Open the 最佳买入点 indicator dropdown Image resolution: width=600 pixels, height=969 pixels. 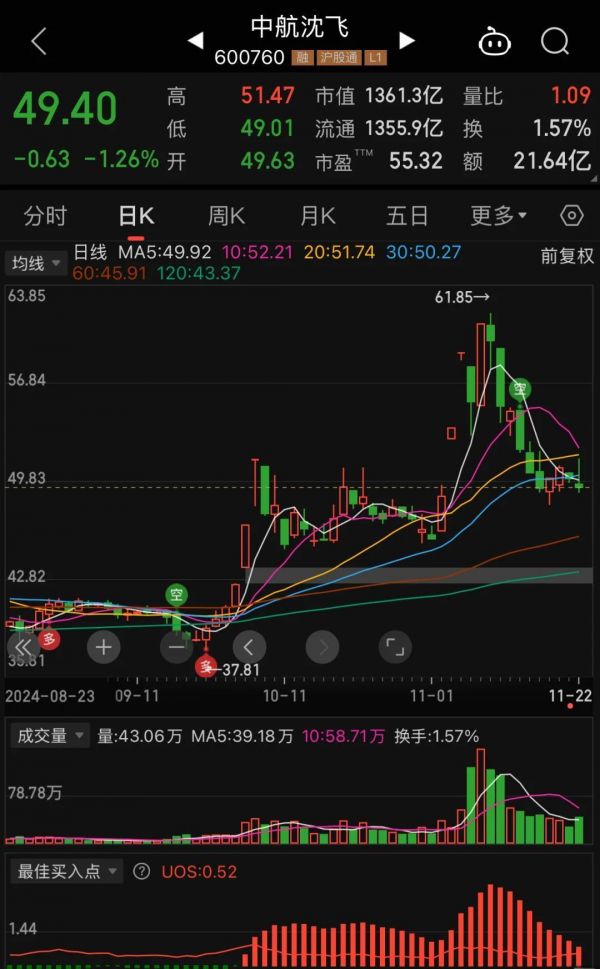pos(66,871)
